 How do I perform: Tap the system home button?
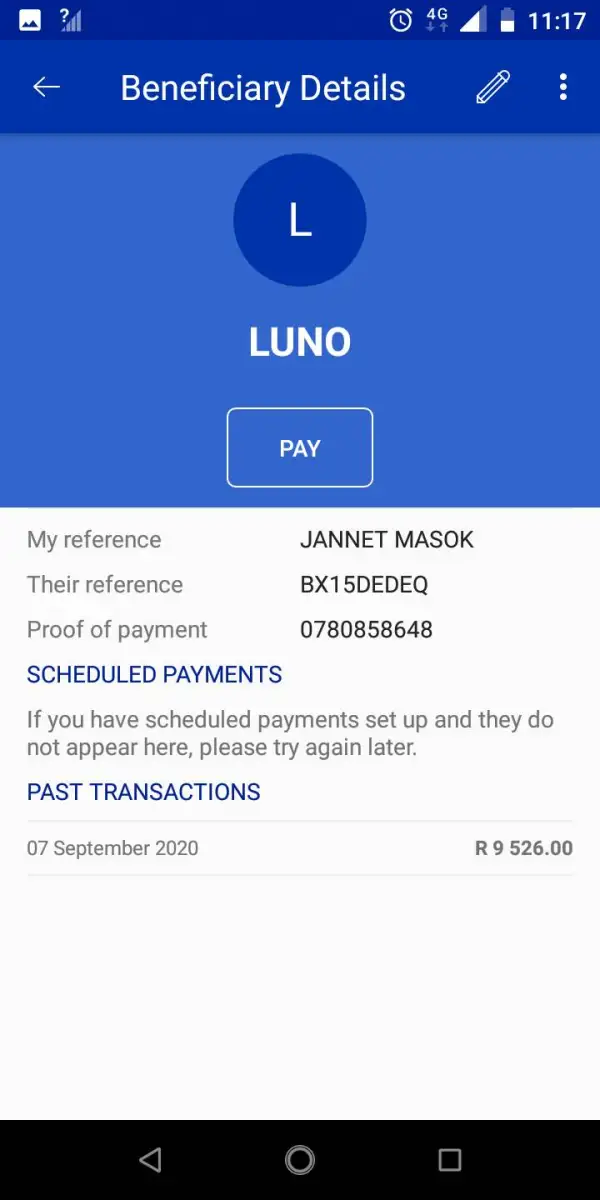(x=300, y=1160)
